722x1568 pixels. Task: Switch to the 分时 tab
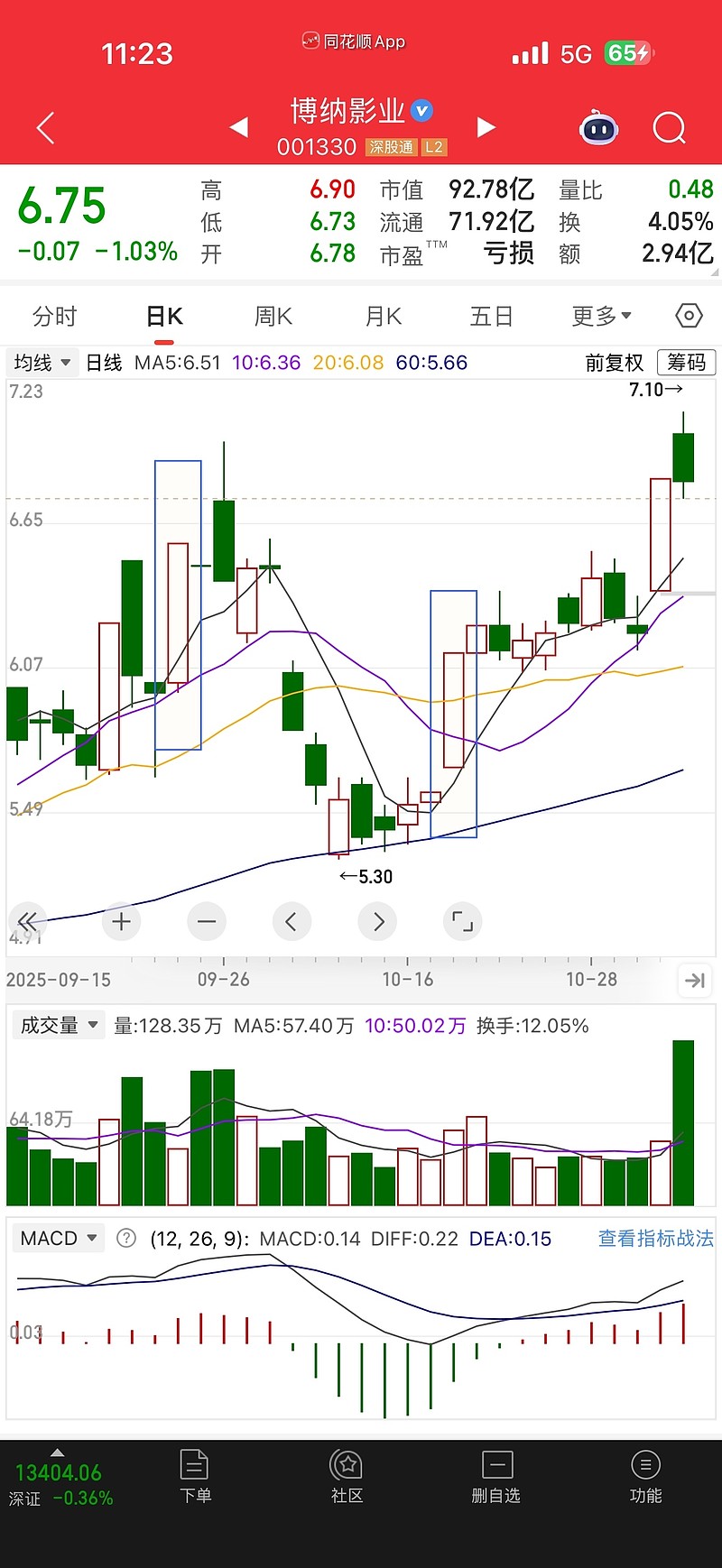[x=55, y=317]
